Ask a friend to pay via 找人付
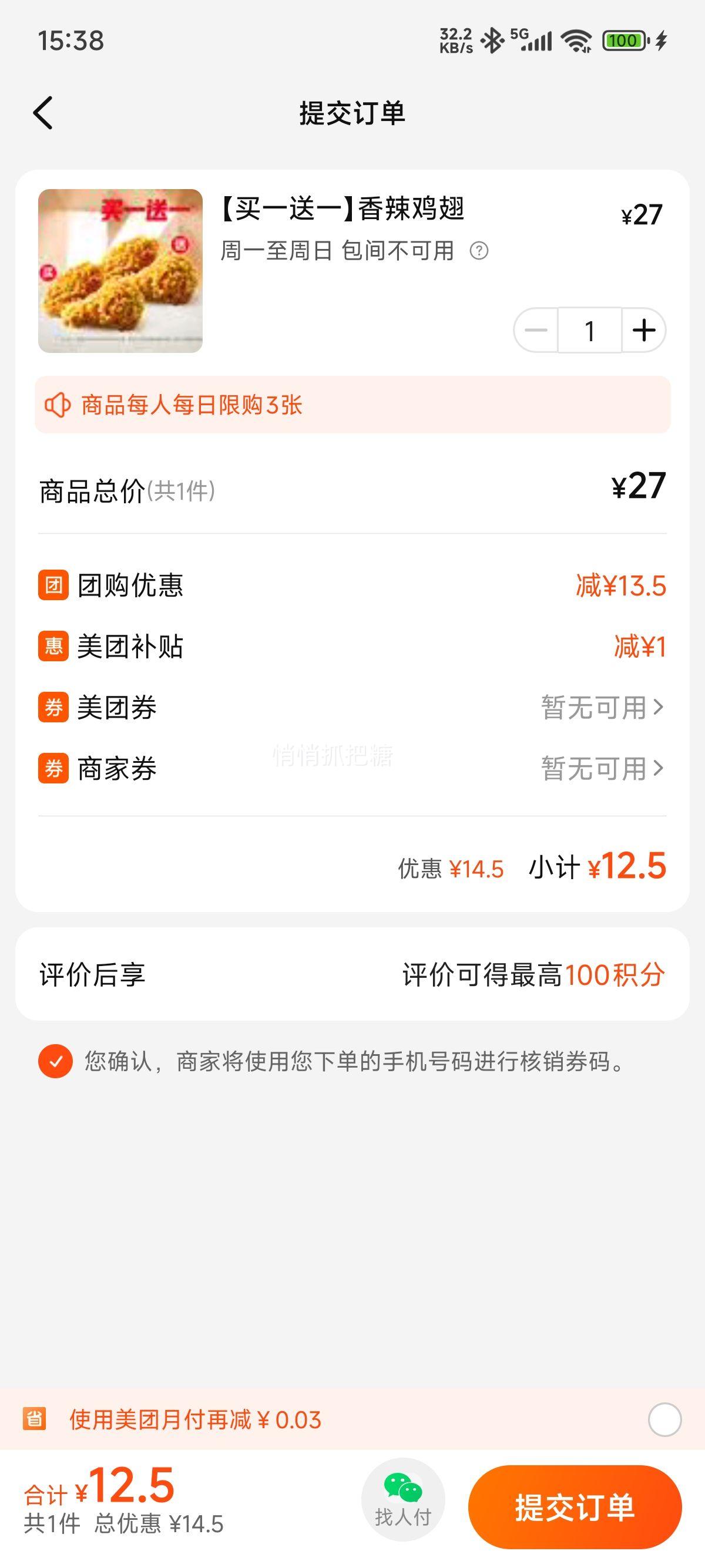 pos(403,1500)
